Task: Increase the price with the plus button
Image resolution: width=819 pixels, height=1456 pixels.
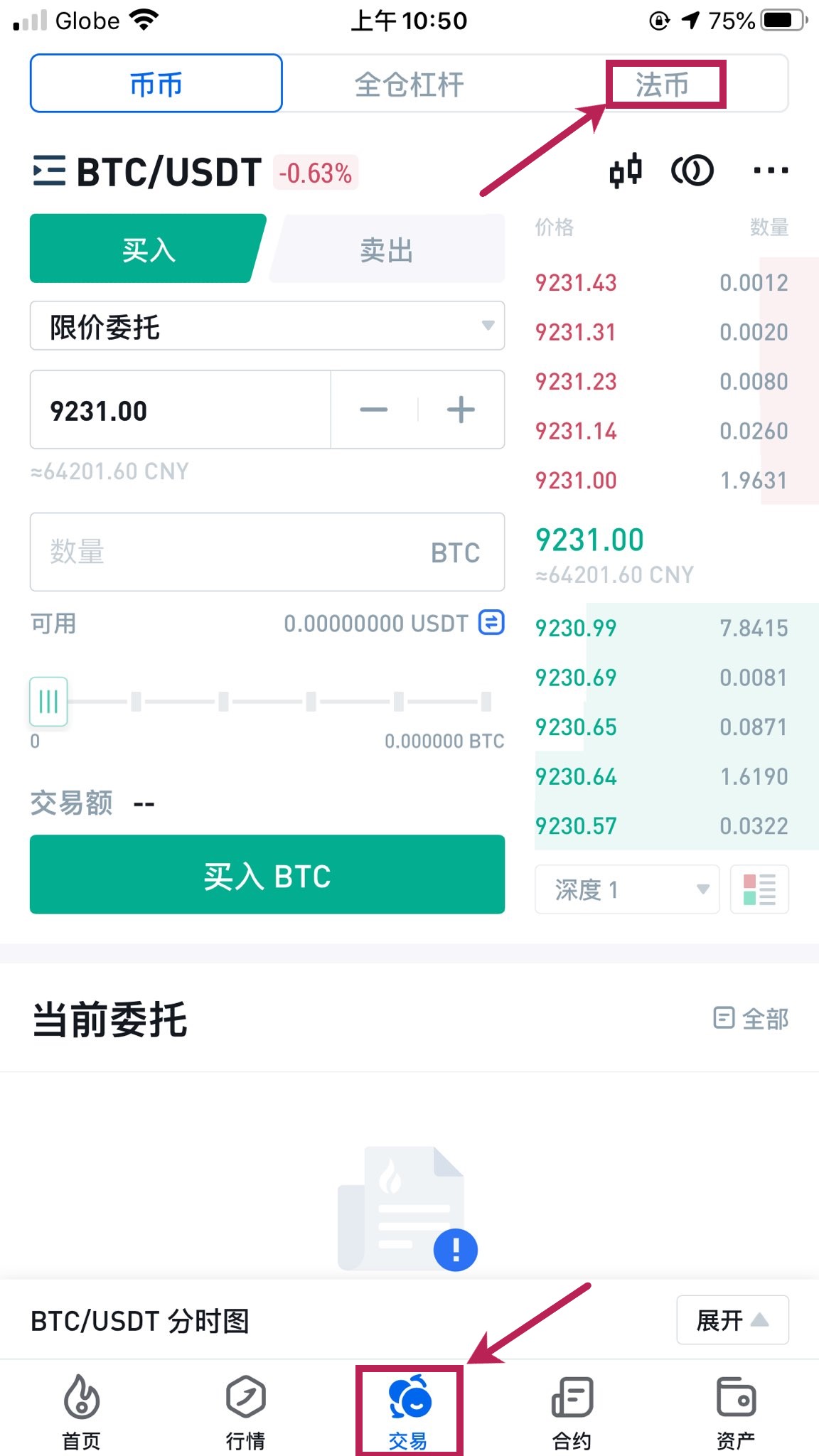Action: 461,410
